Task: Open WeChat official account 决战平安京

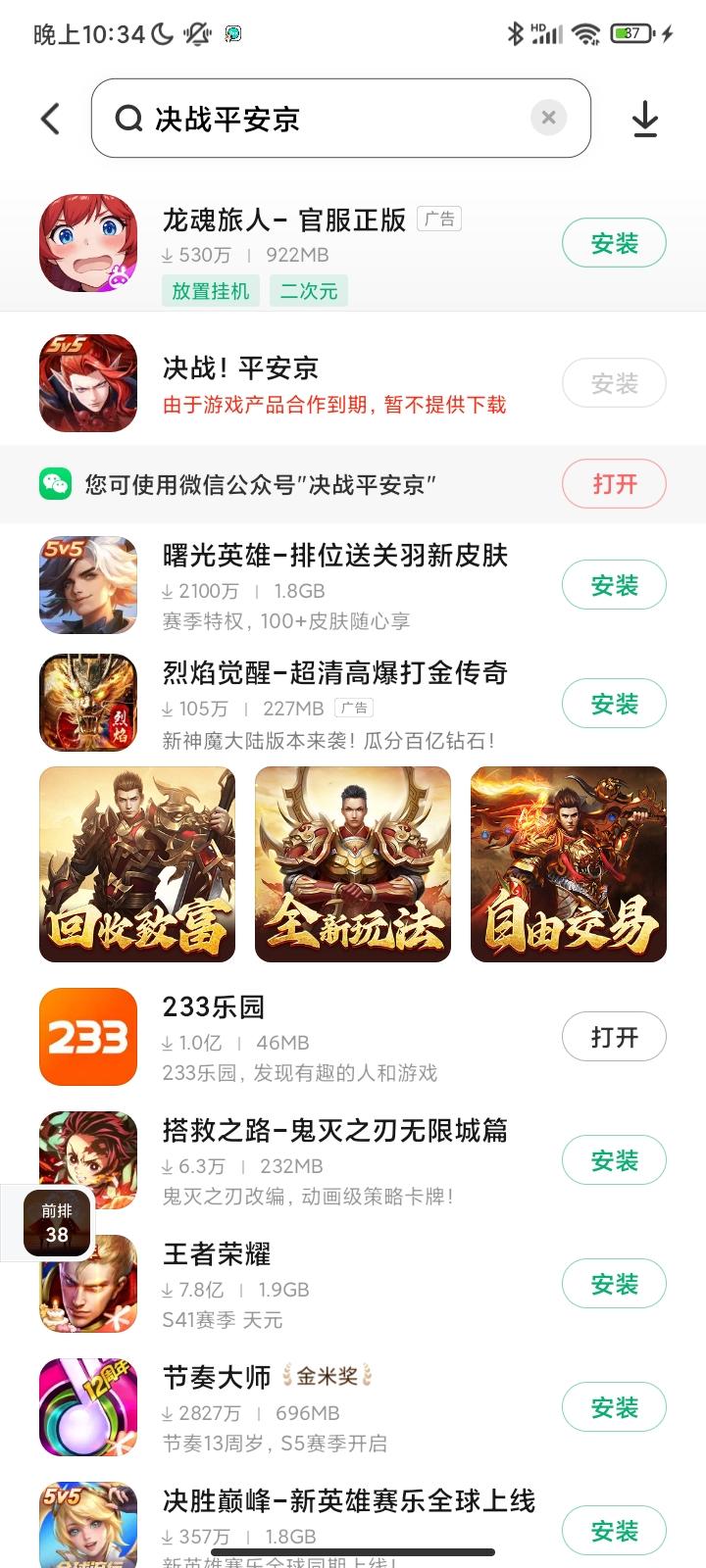Action: pyautogui.click(x=614, y=484)
